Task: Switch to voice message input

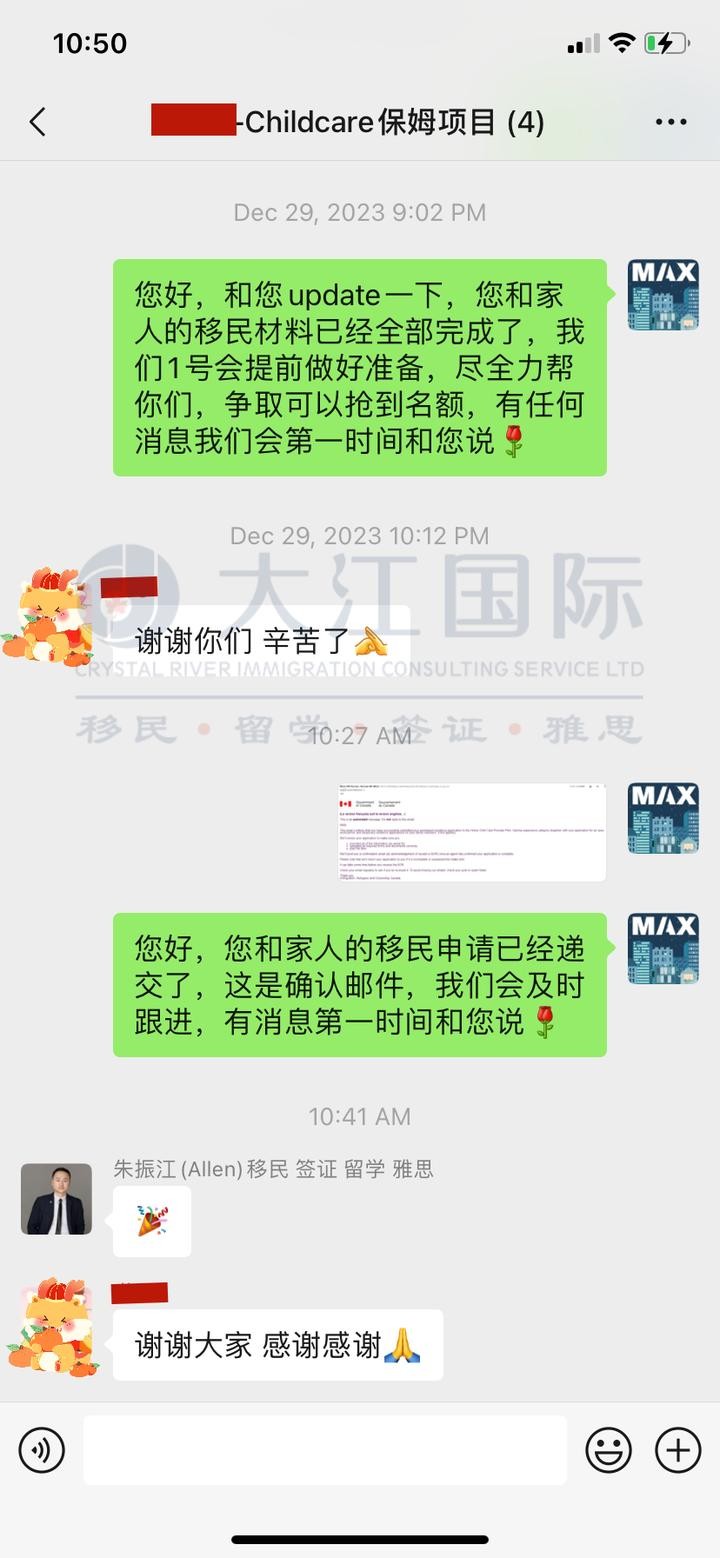Action: (x=42, y=1450)
